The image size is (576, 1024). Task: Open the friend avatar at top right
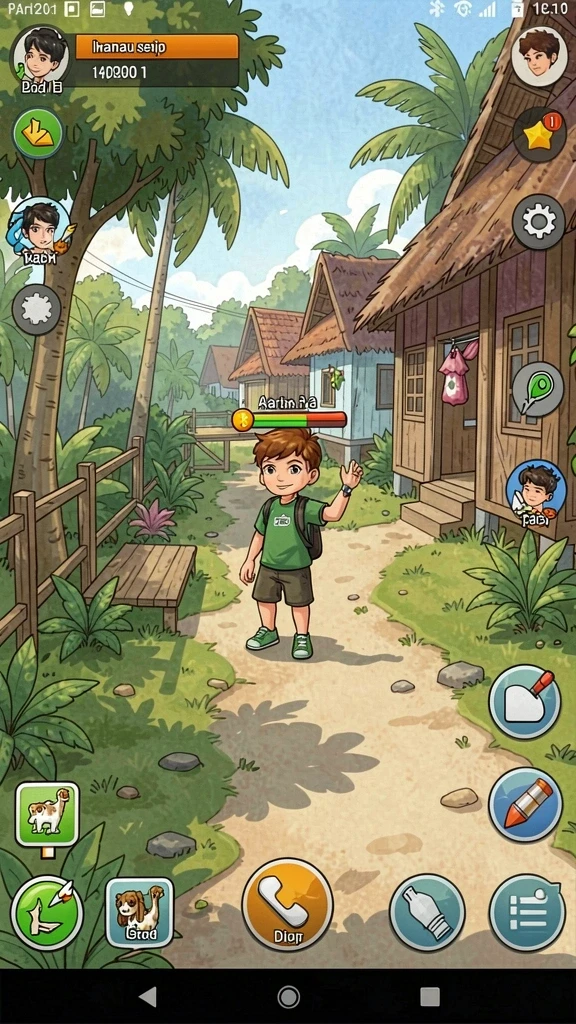(x=539, y=57)
